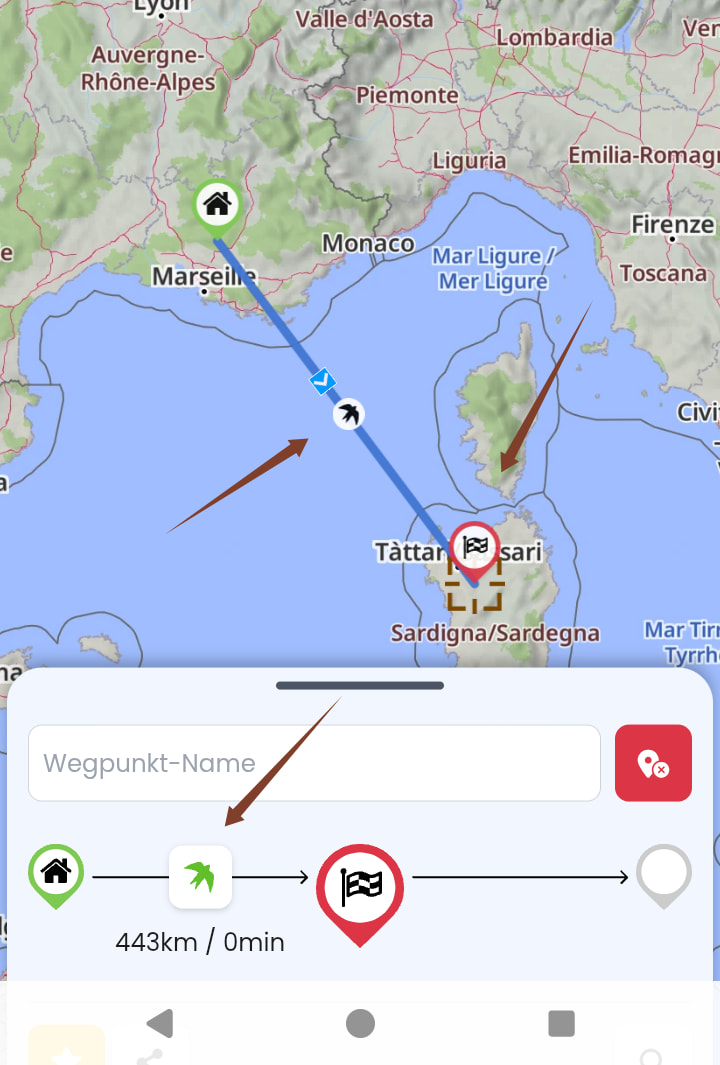Delete the waypoint with the red button
Screen dimensions: 720x1065
(x=653, y=763)
